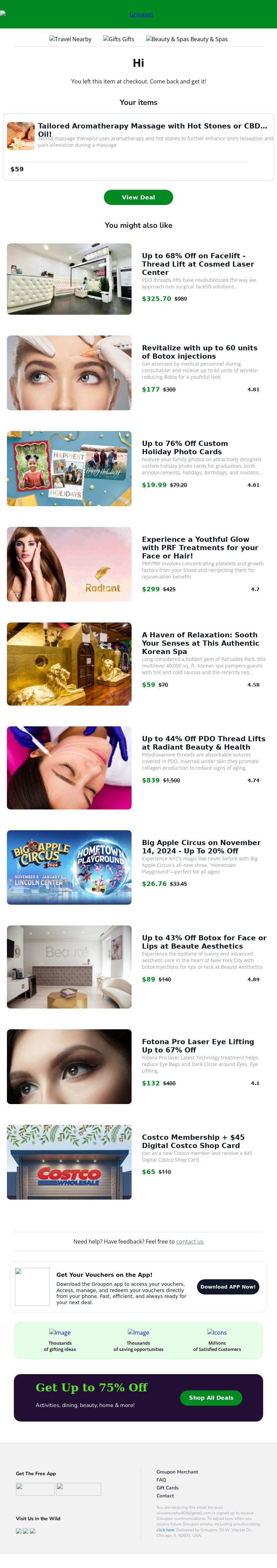Open the Gifts category
The image size is (277, 1568).
pyautogui.click(x=119, y=39)
